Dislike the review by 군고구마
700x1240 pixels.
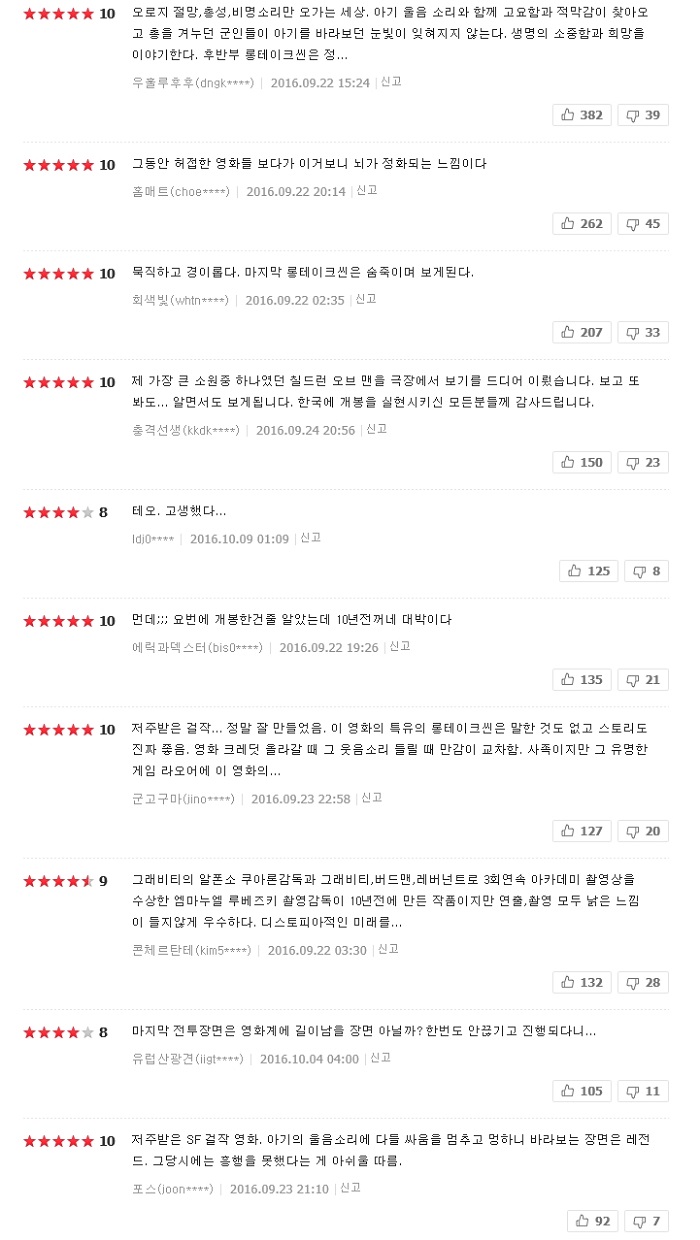(x=643, y=831)
